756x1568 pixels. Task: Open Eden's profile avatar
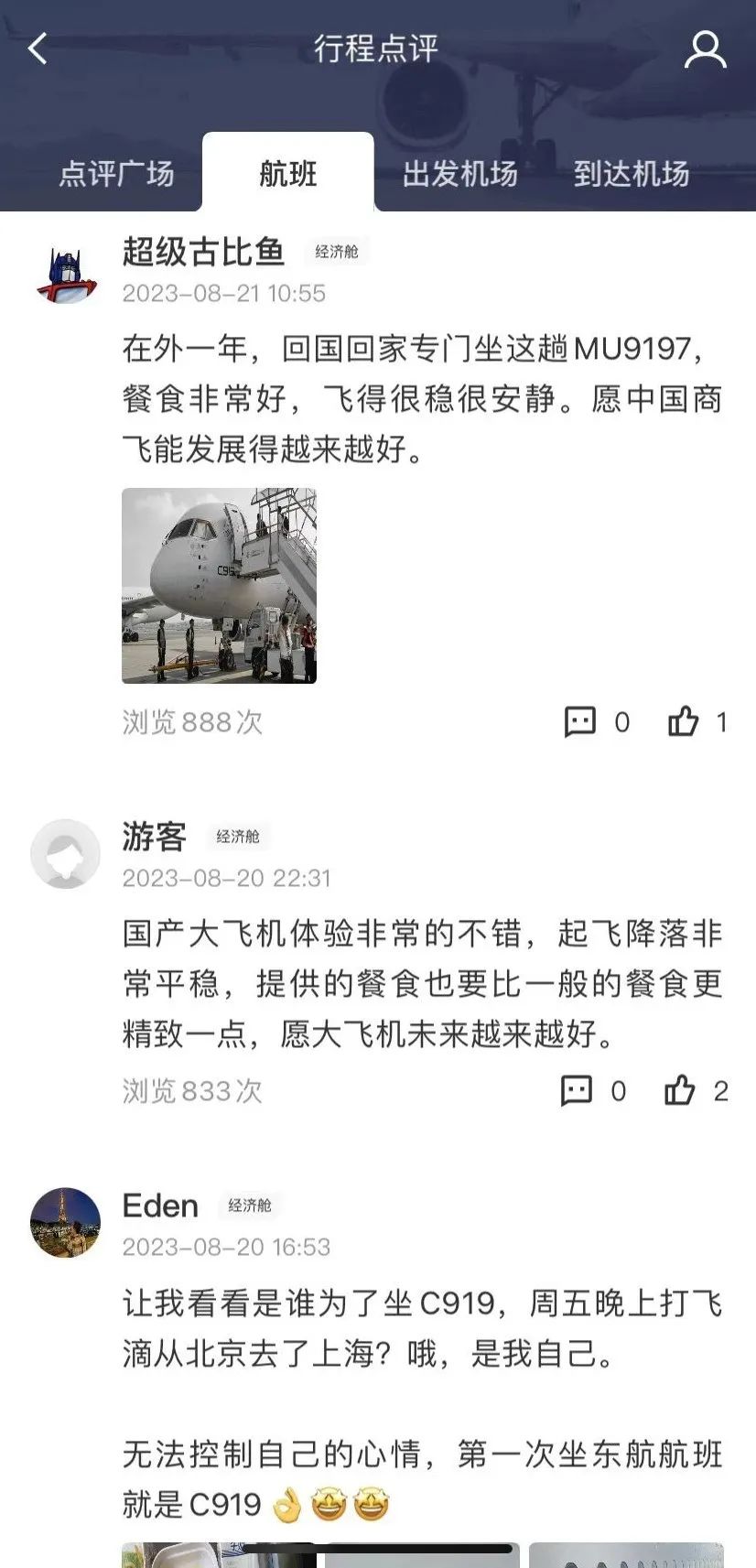click(x=66, y=1223)
